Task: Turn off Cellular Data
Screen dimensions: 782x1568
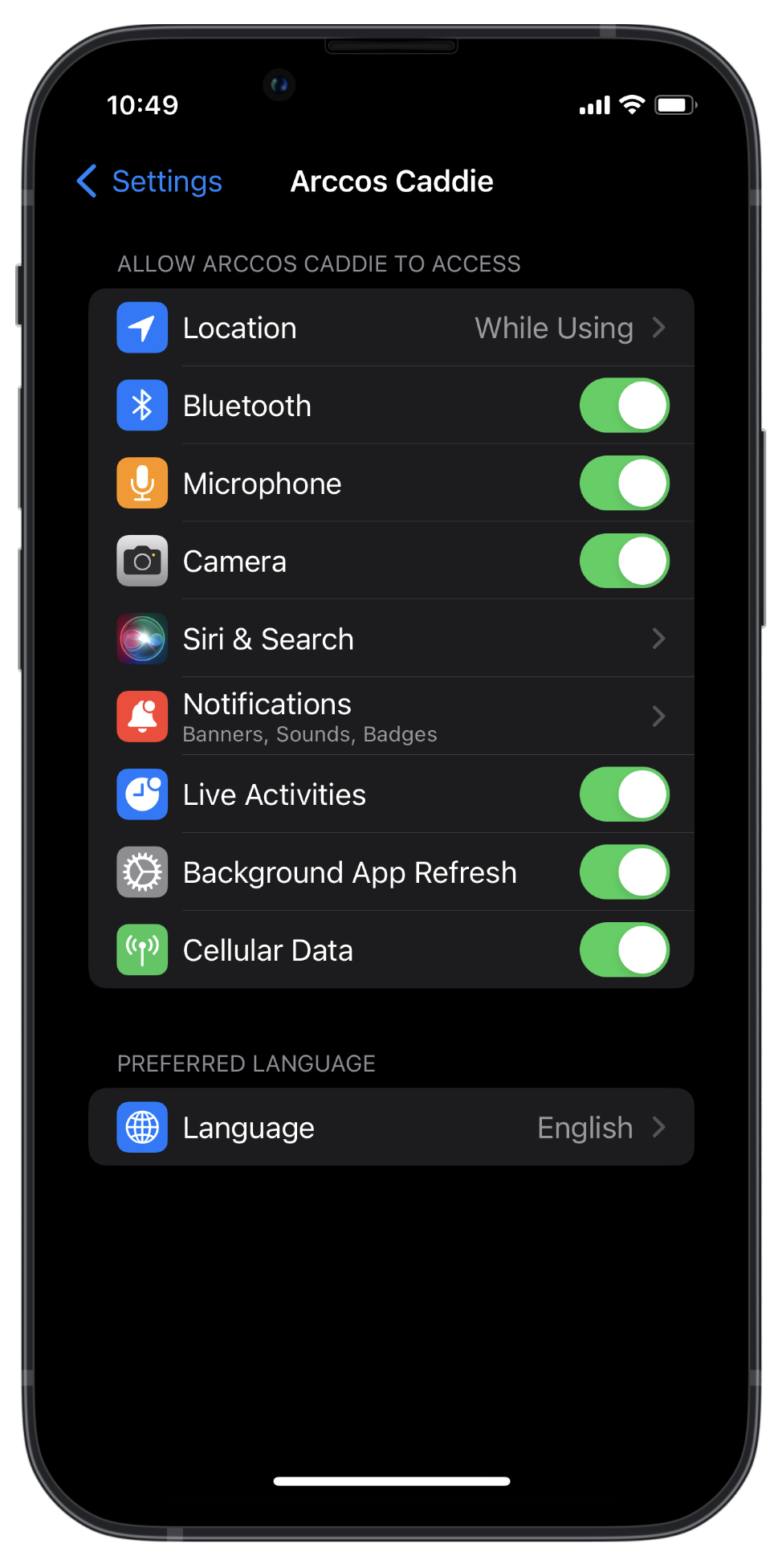Action: click(624, 950)
